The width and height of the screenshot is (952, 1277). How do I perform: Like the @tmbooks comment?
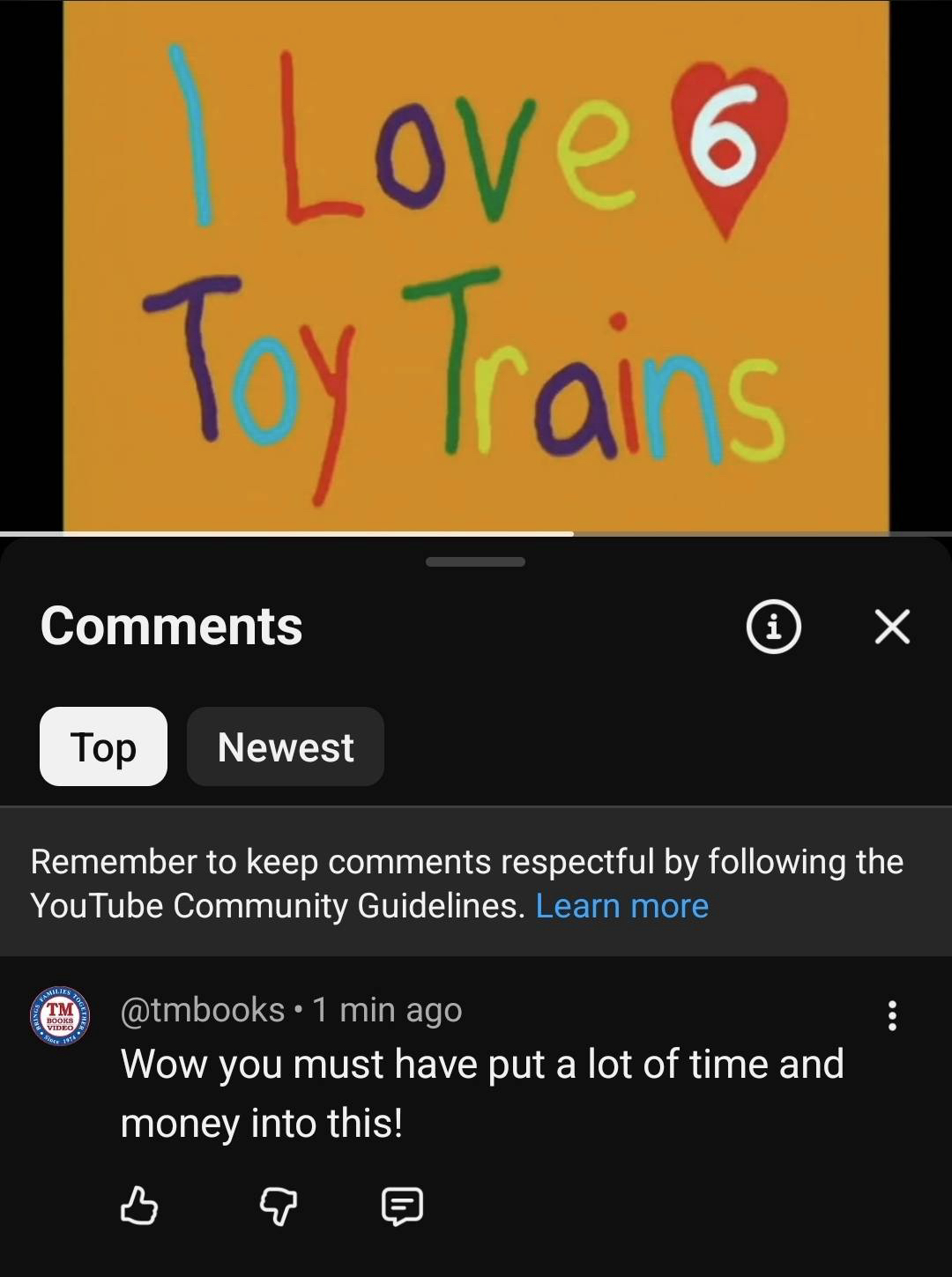click(x=138, y=1206)
